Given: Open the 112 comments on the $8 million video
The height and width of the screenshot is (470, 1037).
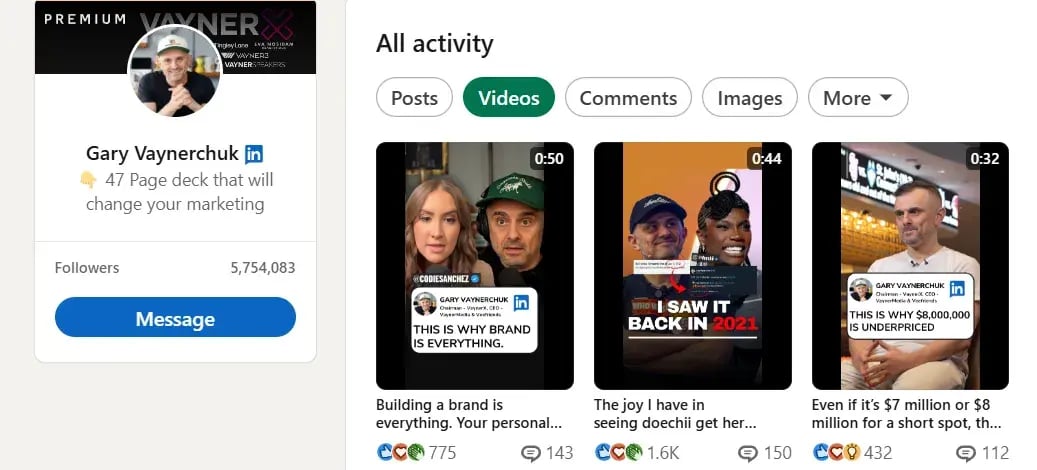Looking at the screenshot, I should 982,453.
